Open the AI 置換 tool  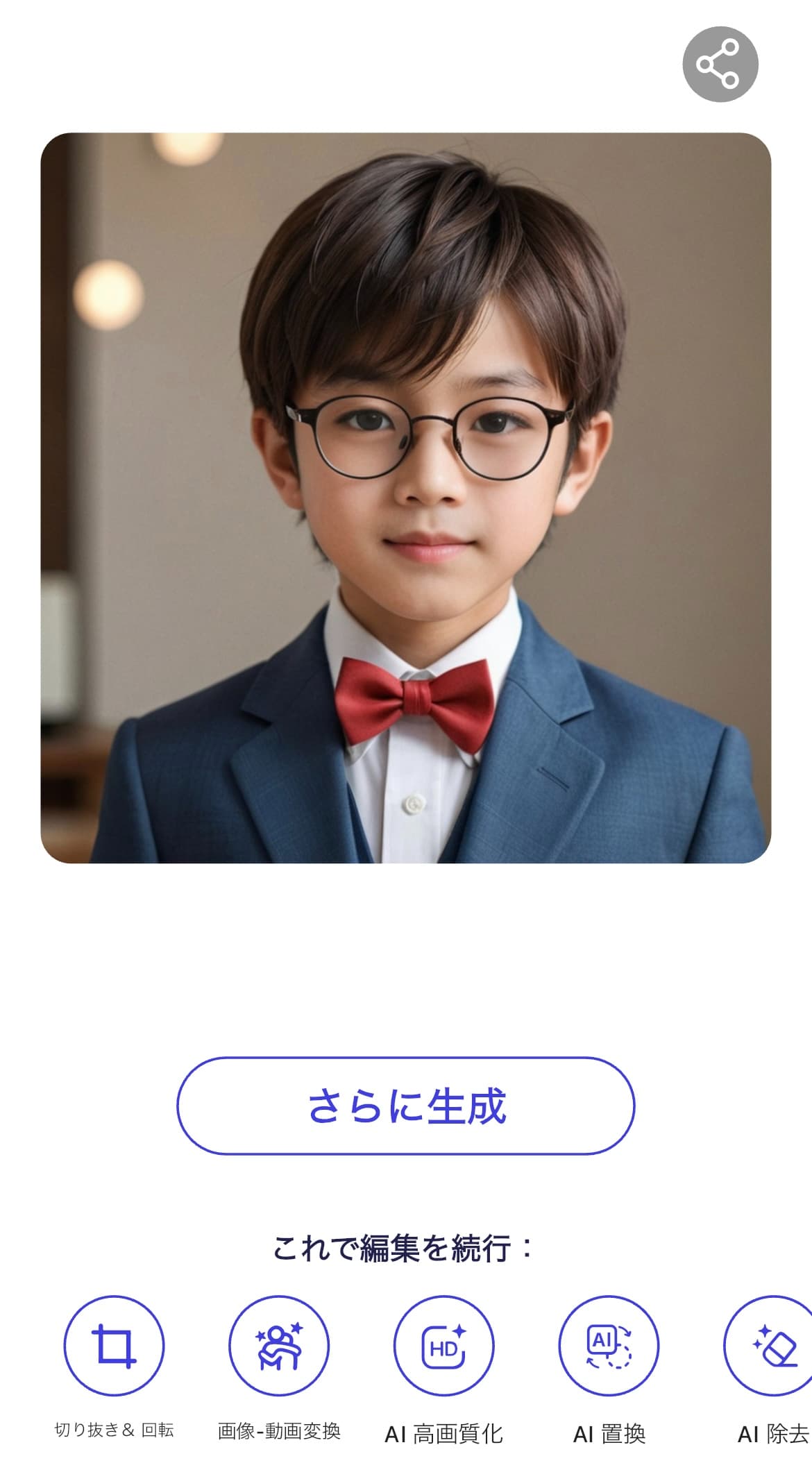(609, 1345)
